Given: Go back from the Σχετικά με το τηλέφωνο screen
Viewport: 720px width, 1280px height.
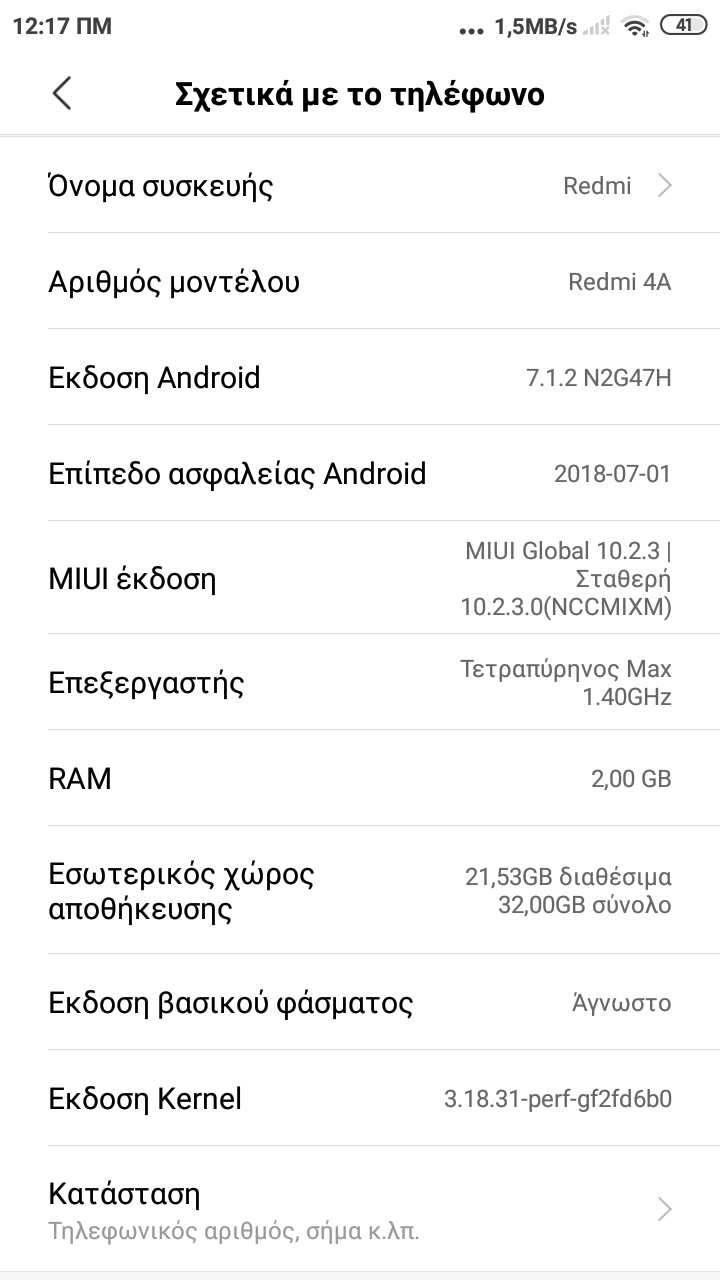Looking at the screenshot, I should coord(62,94).
